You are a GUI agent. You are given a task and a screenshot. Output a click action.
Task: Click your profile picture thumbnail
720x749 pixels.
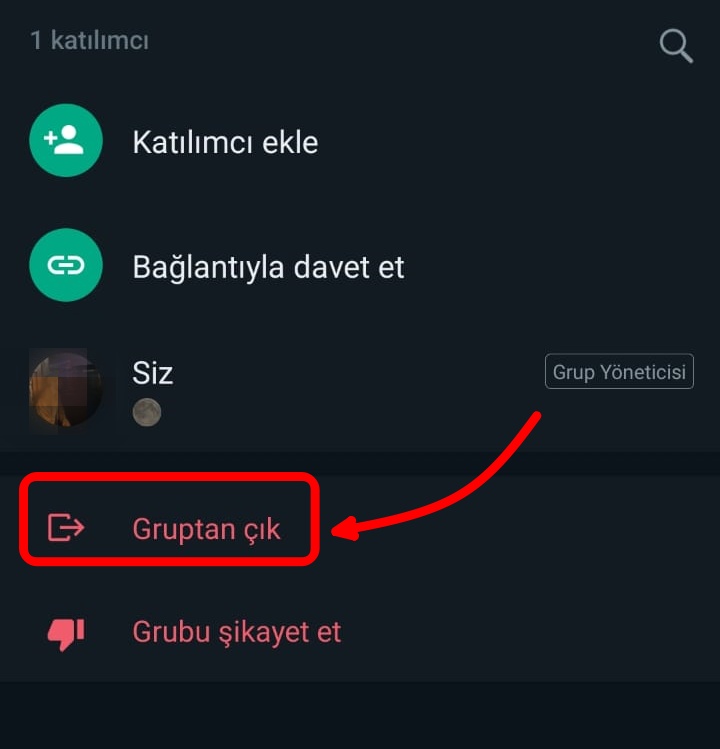tap(66, 390)
